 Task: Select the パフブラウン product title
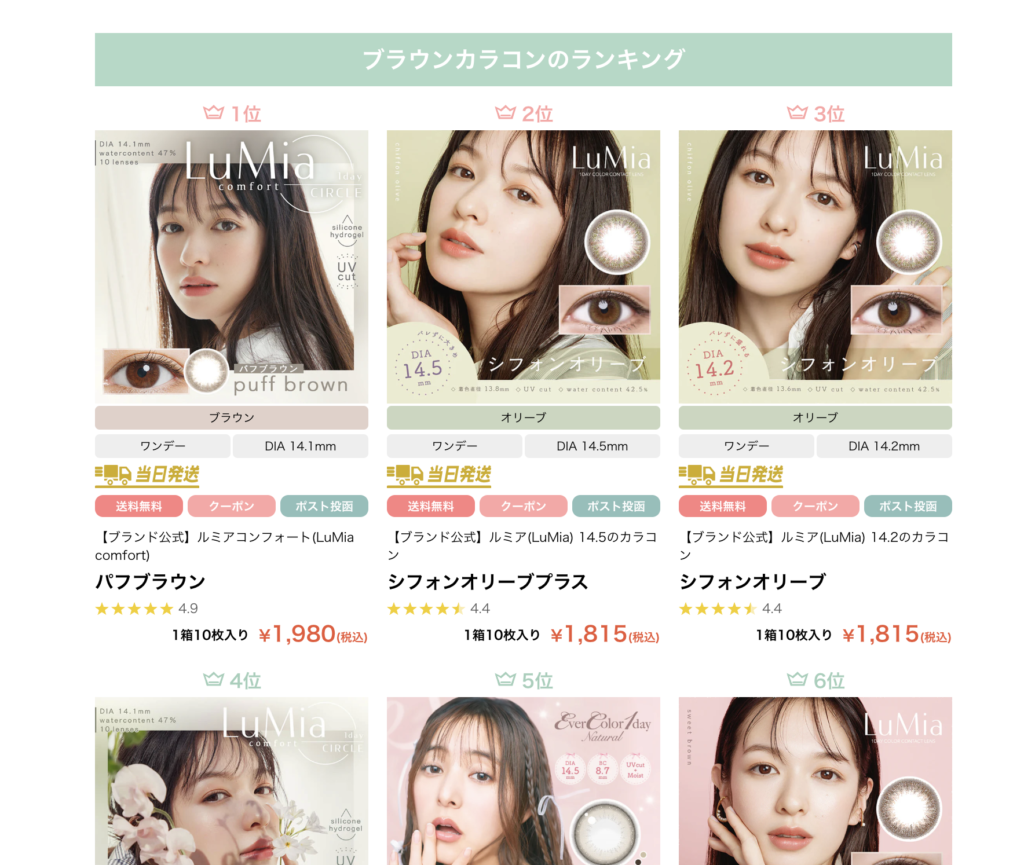[x=150, y=582]
